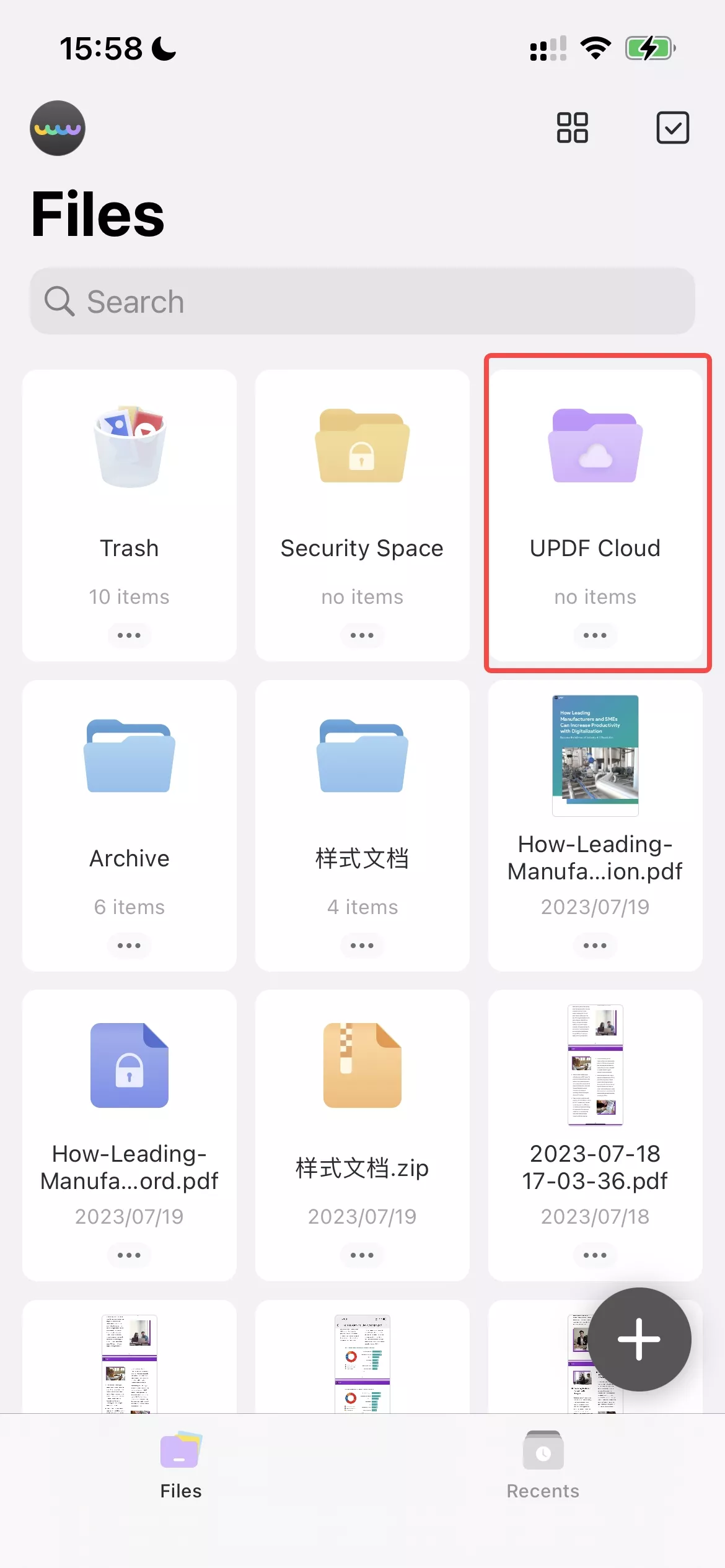Image resolution: width=725 pixels, height=1568 pixels.
Task: Open the How-Leading-Manufa...ion.pdf thumbnail
Action: 594,756
